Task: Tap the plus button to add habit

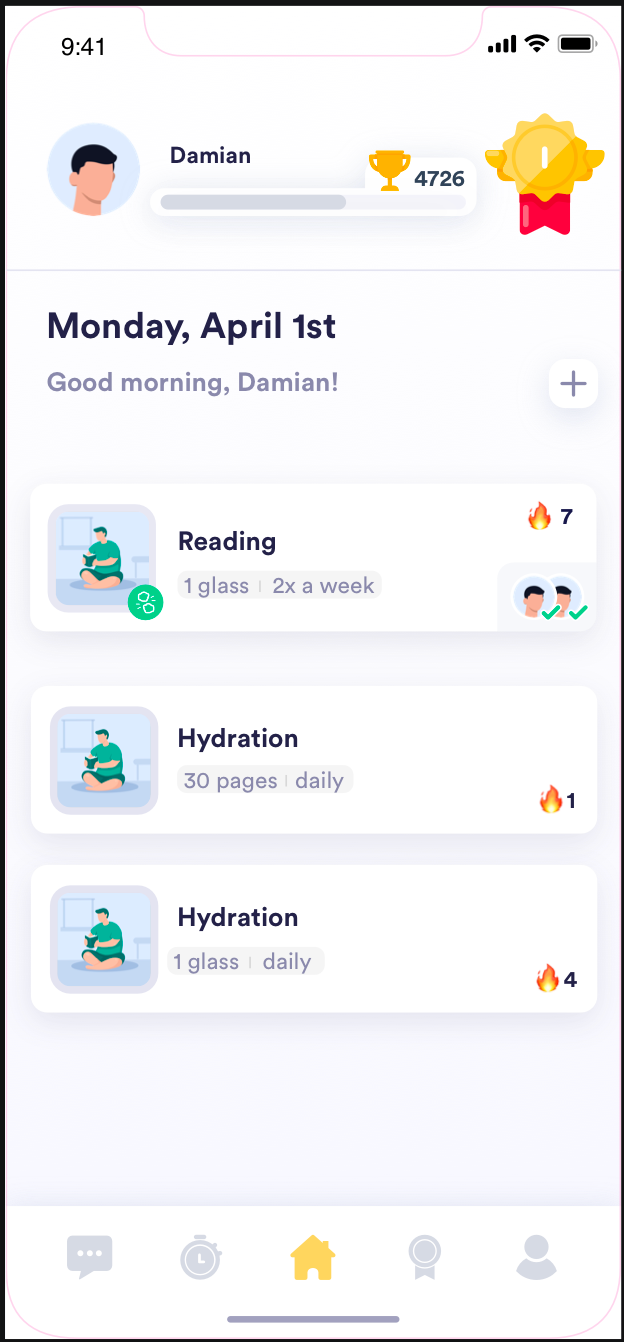Action: coord(573,384)
